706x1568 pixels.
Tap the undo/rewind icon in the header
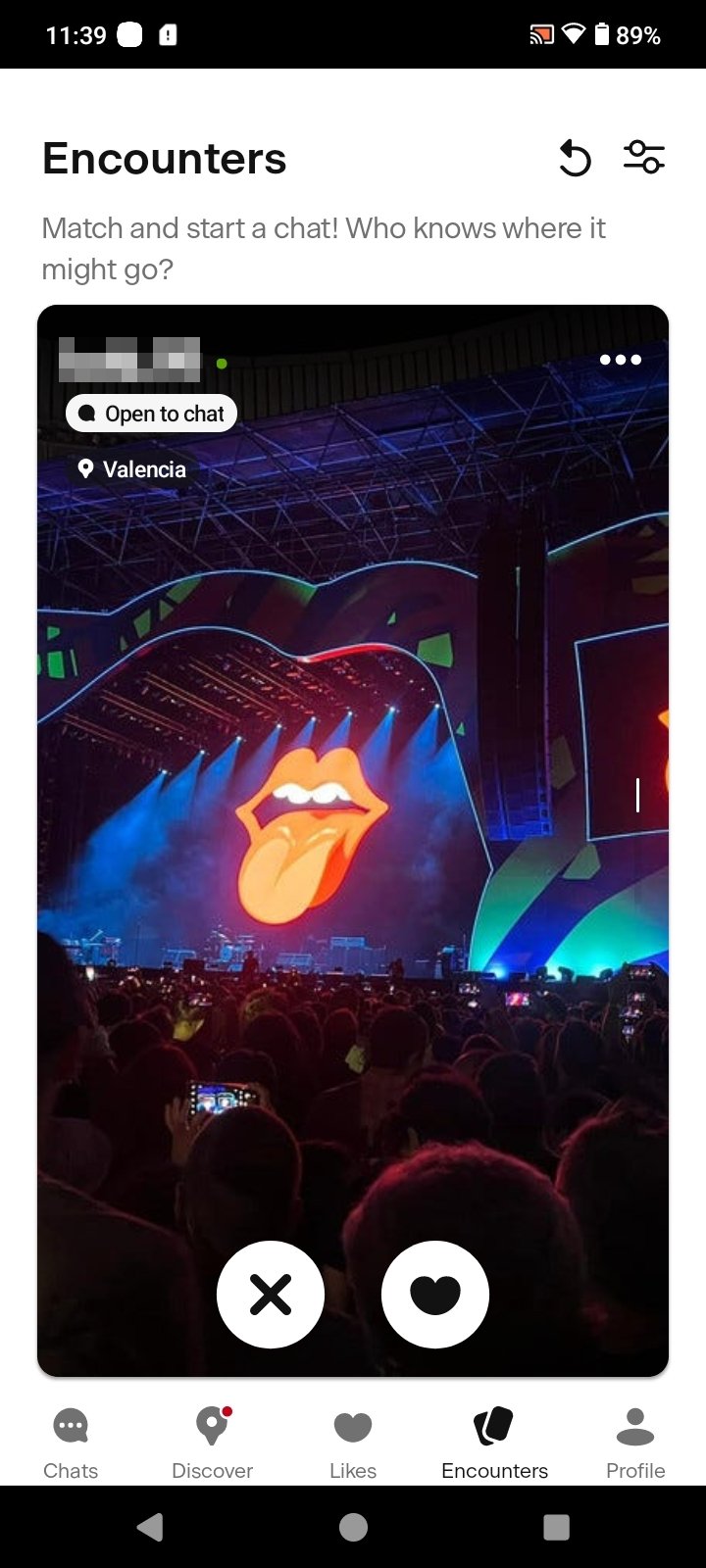pyautogui.click(x=577, y=158)
